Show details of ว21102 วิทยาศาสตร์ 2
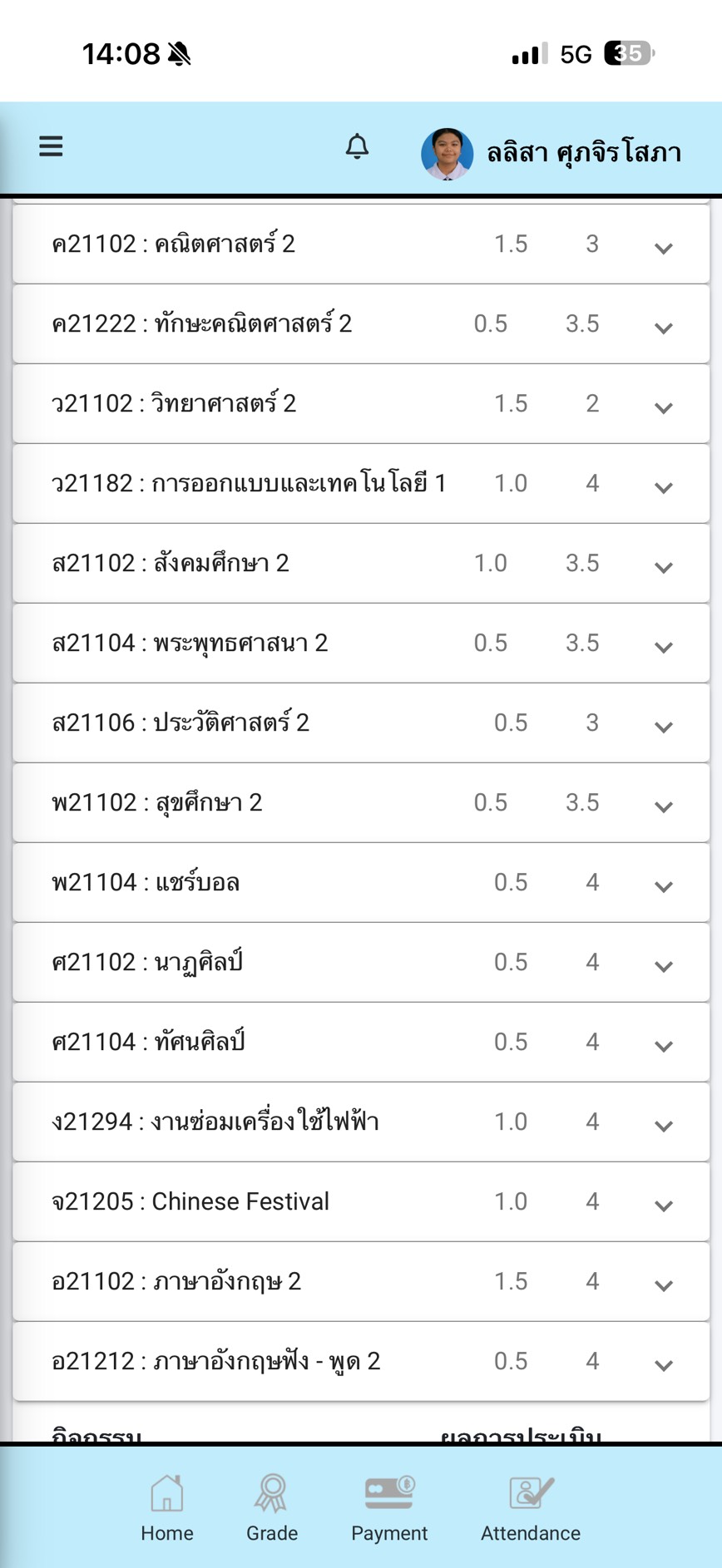Viewport: 722px width, 1568px height. point(663,407)
